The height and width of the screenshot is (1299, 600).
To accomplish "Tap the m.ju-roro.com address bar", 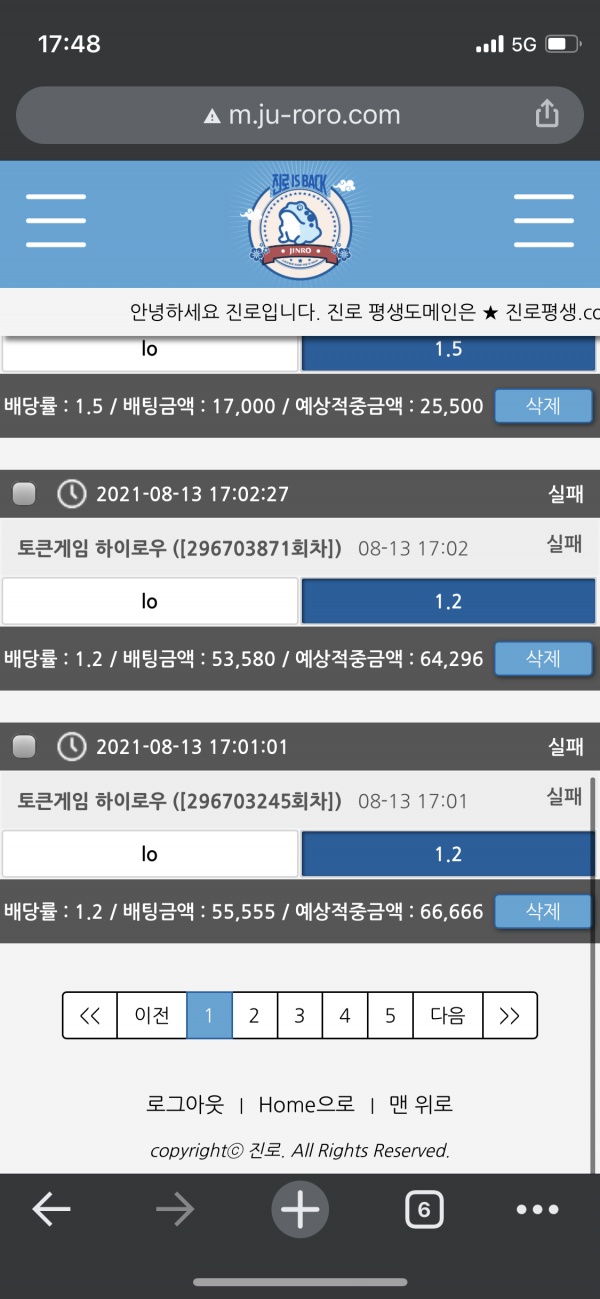I will pos(300,115).
